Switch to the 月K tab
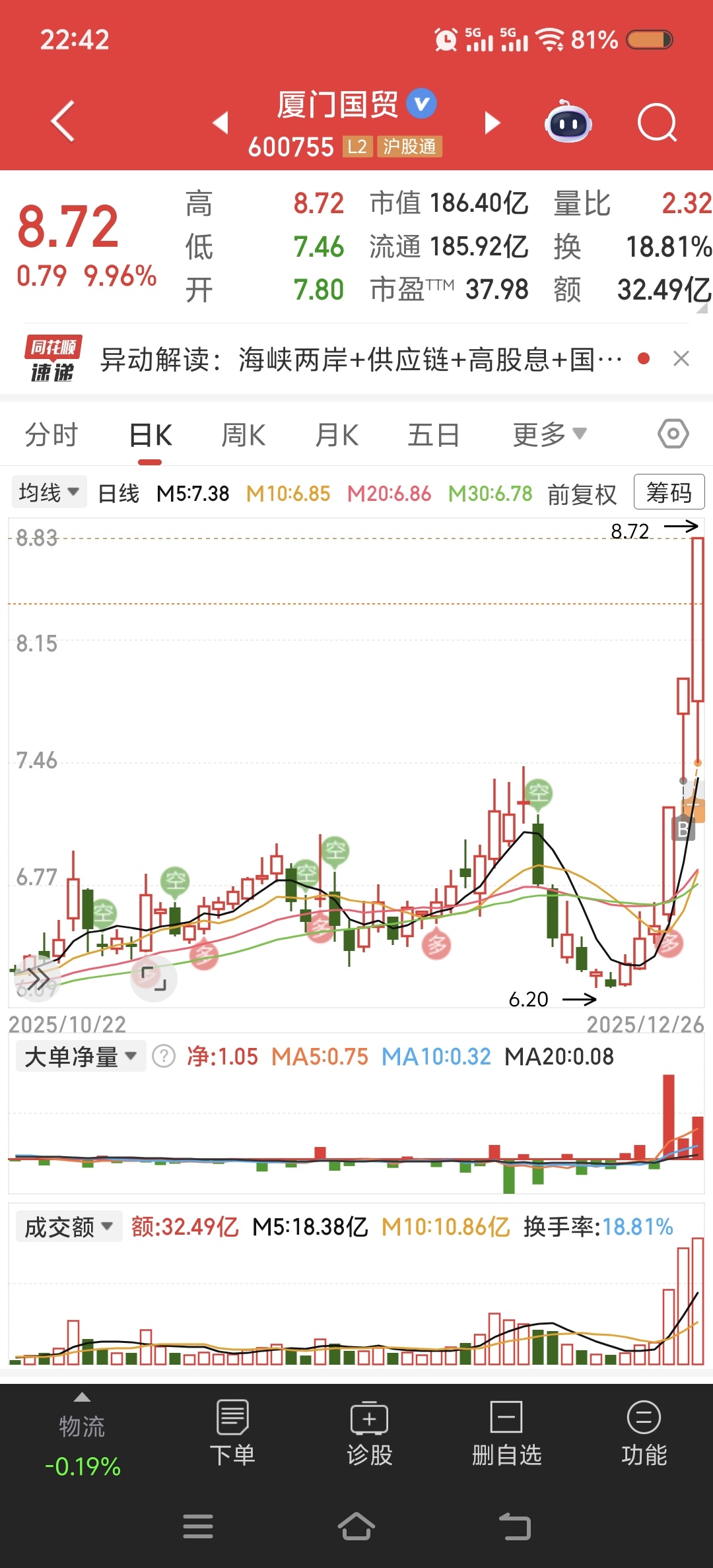This screenshot has height=1568, width=713. point(337,436)
